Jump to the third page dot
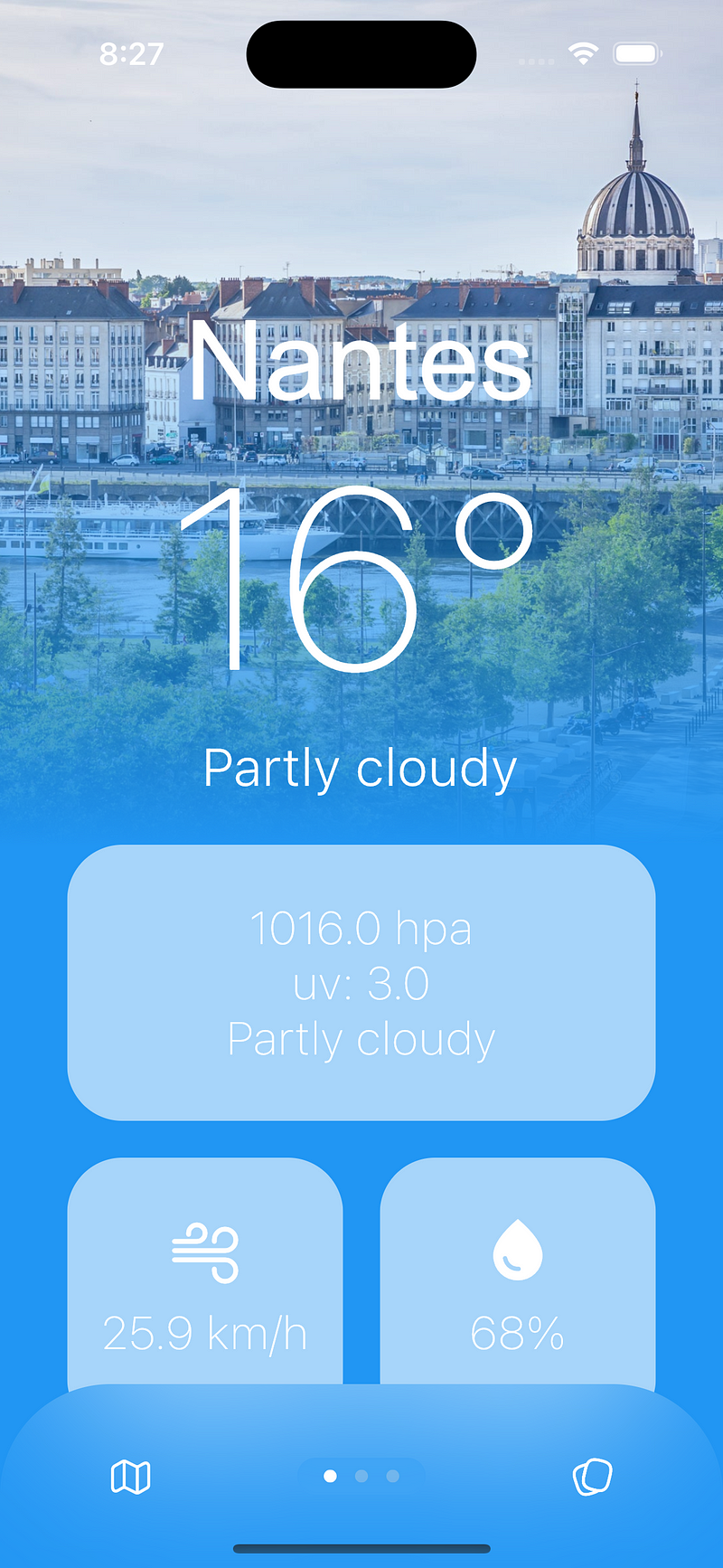Viewport: 723px width, 1568px height. click(x=391, y=1475)
